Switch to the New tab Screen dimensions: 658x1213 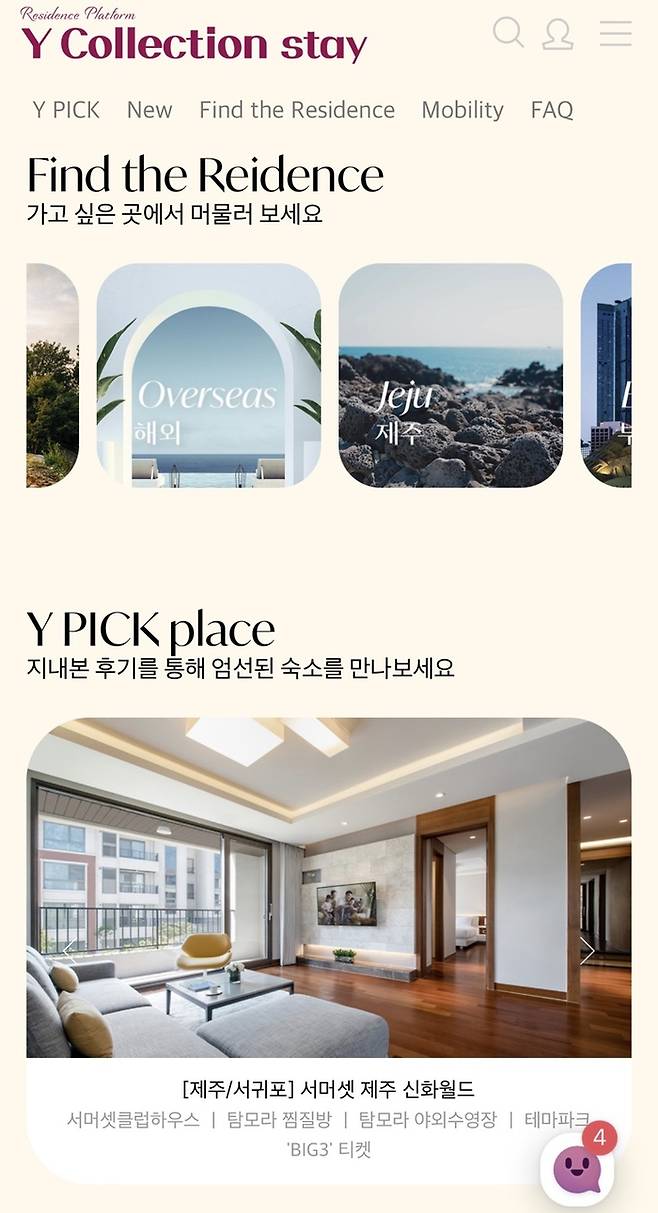click(x=149, y=110)
